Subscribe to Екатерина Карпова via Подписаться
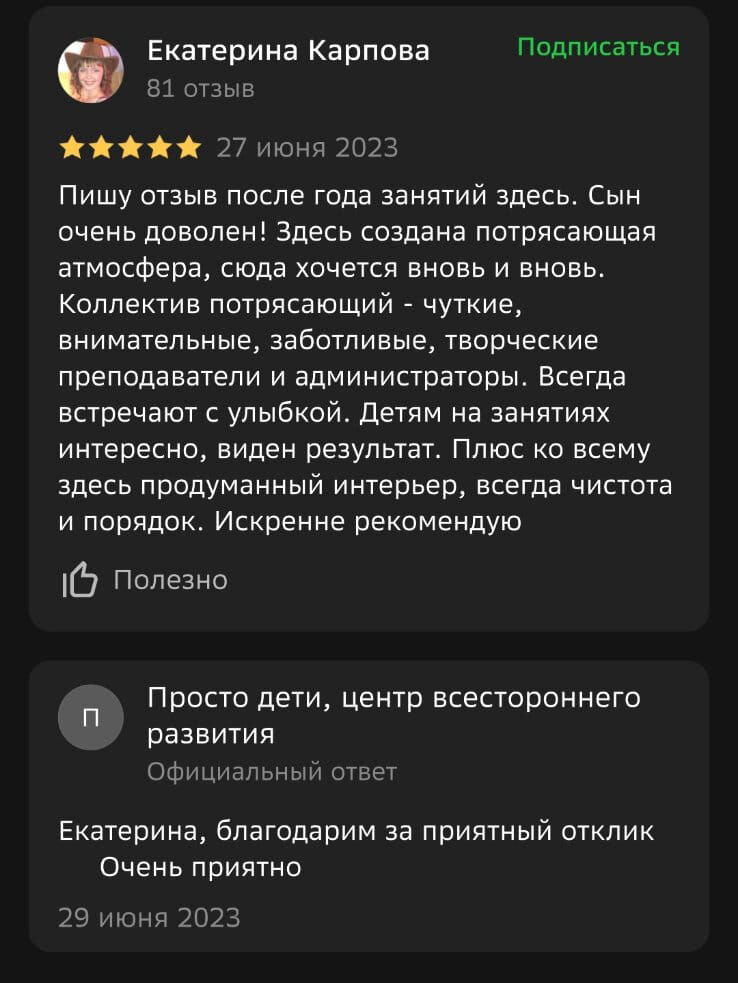 point(598,47)
